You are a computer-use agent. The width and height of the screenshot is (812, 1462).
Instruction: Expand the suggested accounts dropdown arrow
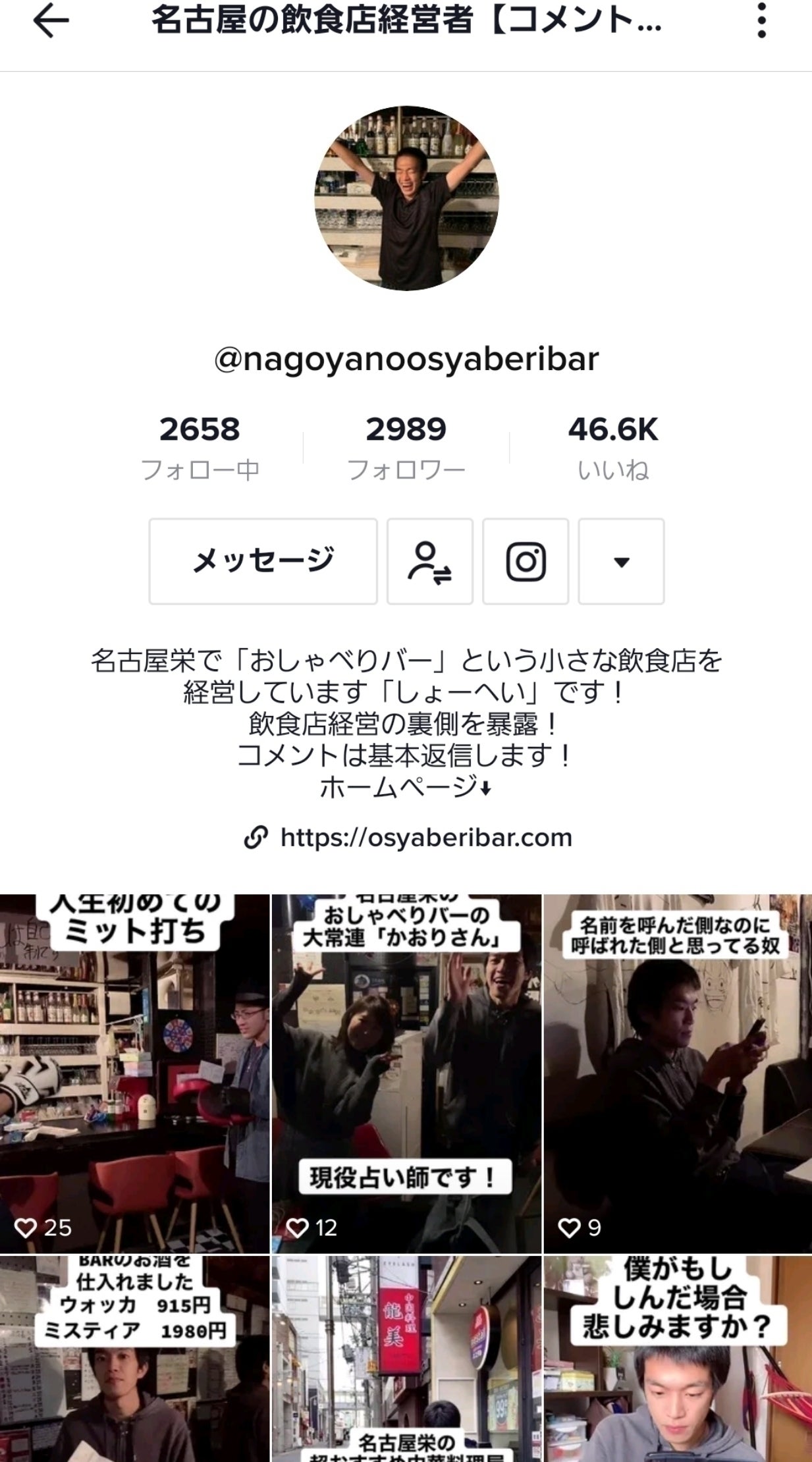[x=621, y=561]
